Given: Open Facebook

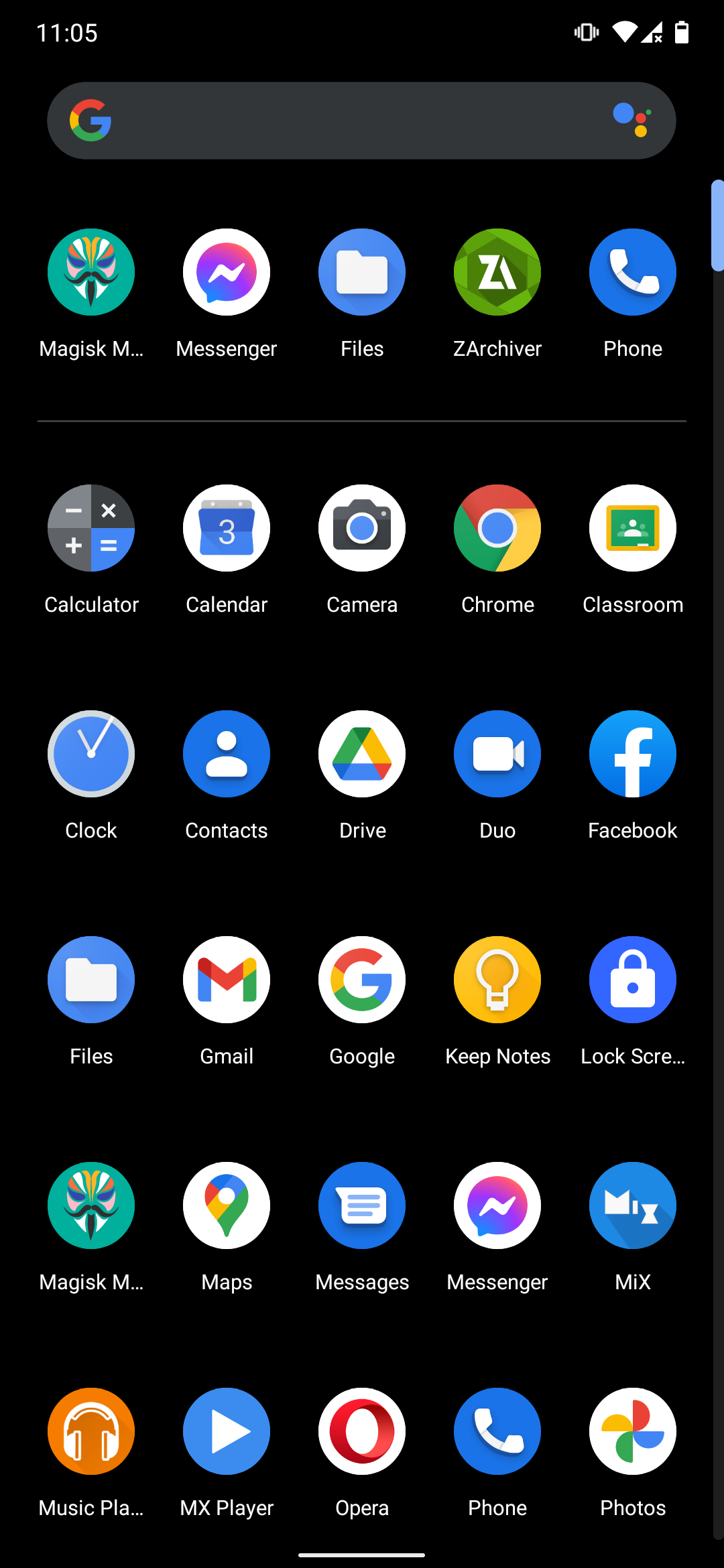Looking at the screenshot, I should pyautogui.click(x=632, y=754).
